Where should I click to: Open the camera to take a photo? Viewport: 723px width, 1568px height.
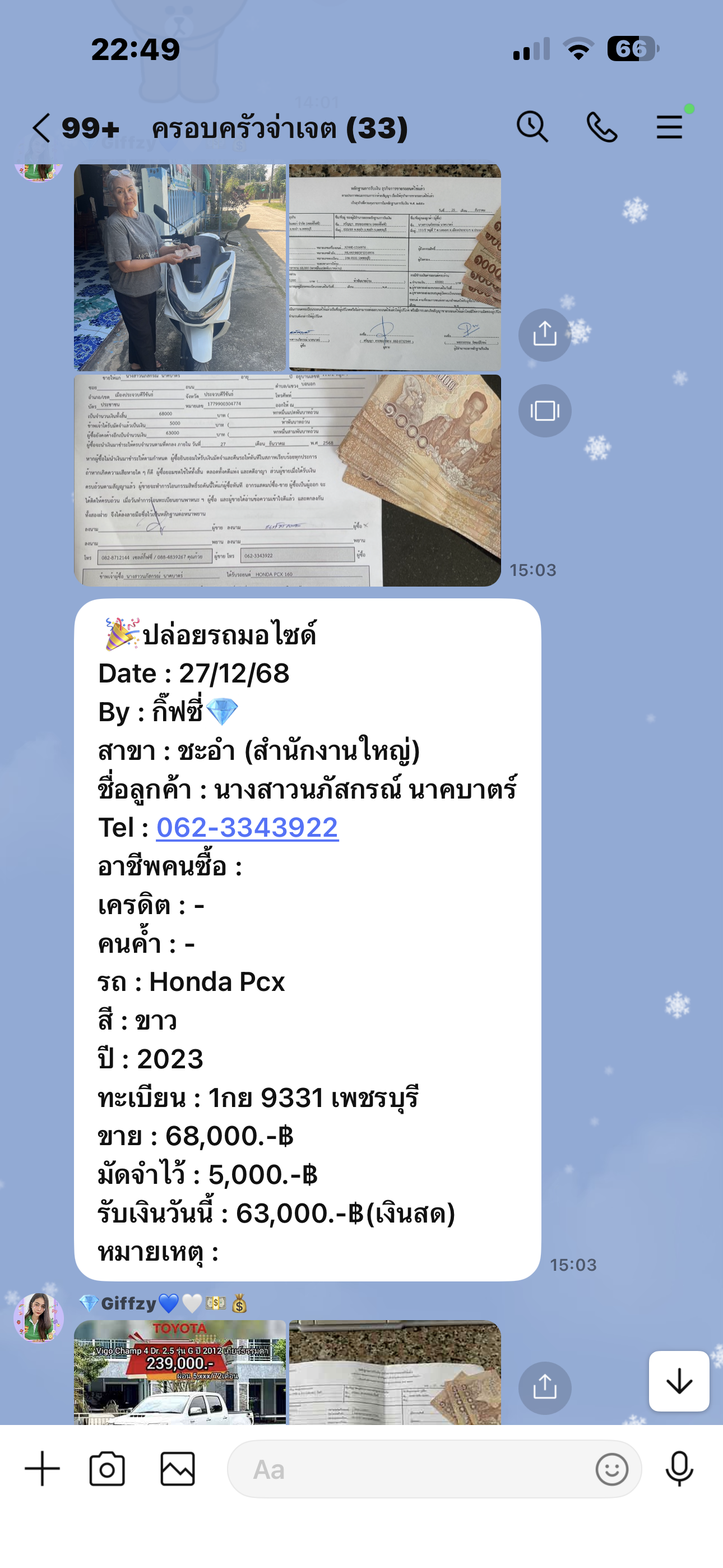tap(107, 1469)
